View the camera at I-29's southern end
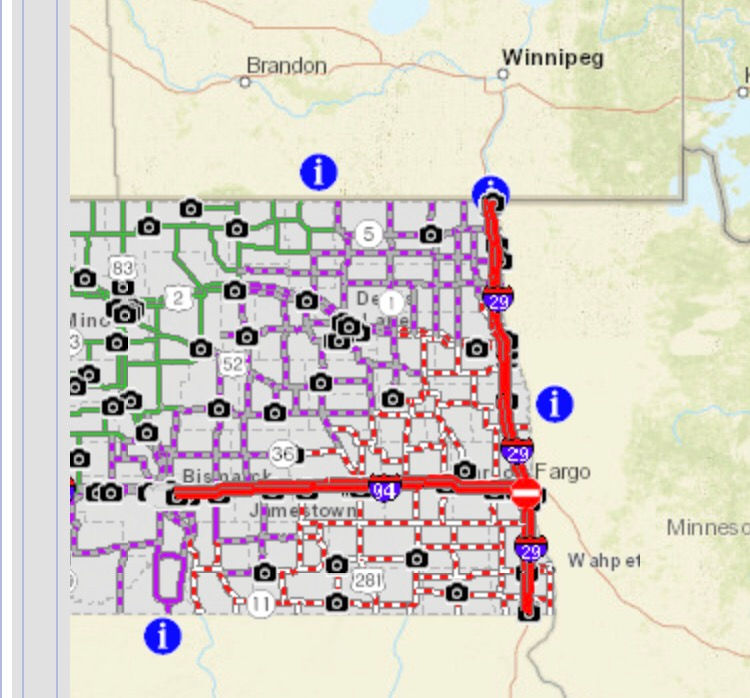The width and height of the screenshot is (750, 698). click(x=529, y=613)
